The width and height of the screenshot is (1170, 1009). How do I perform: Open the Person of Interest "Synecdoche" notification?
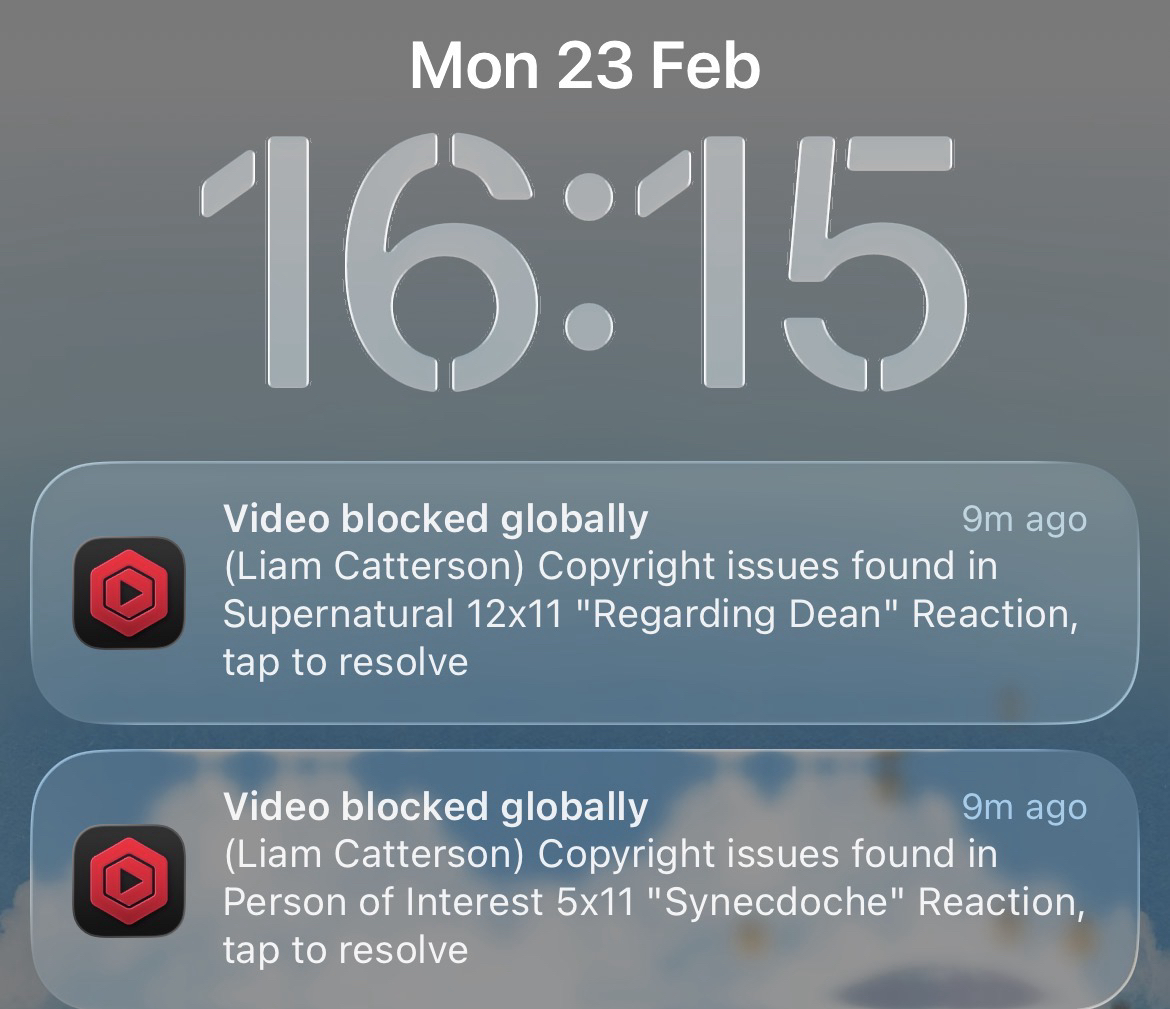585,879
